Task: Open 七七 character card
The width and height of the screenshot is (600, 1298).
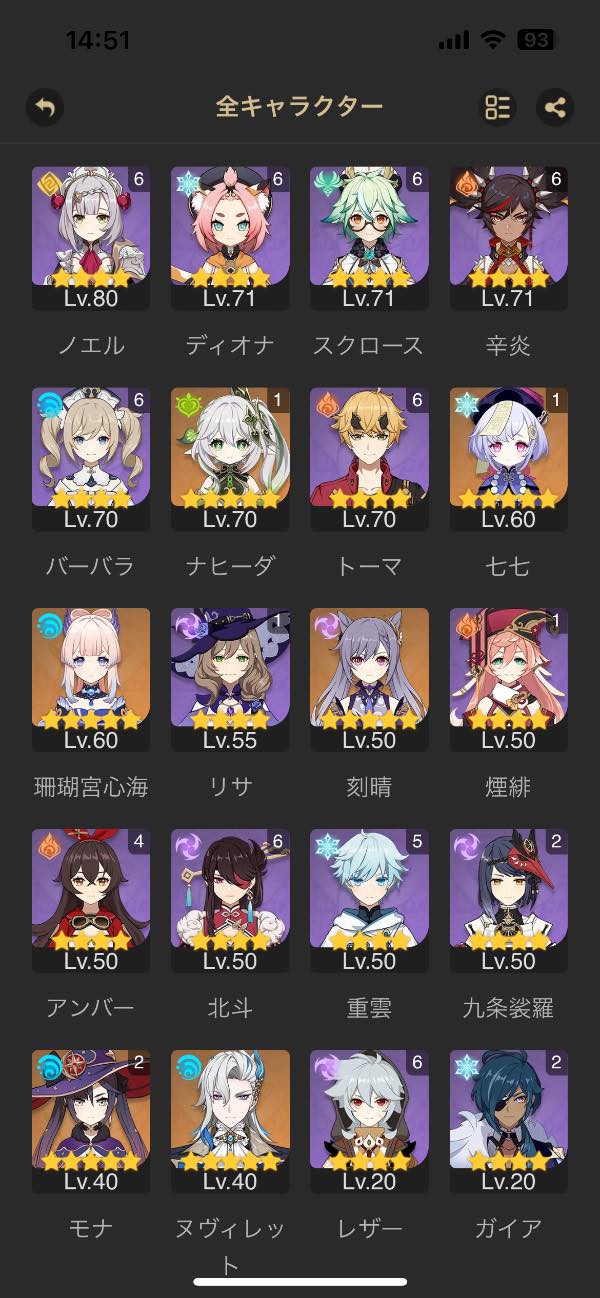Action: pyautogui.click(x=508, y=458)
